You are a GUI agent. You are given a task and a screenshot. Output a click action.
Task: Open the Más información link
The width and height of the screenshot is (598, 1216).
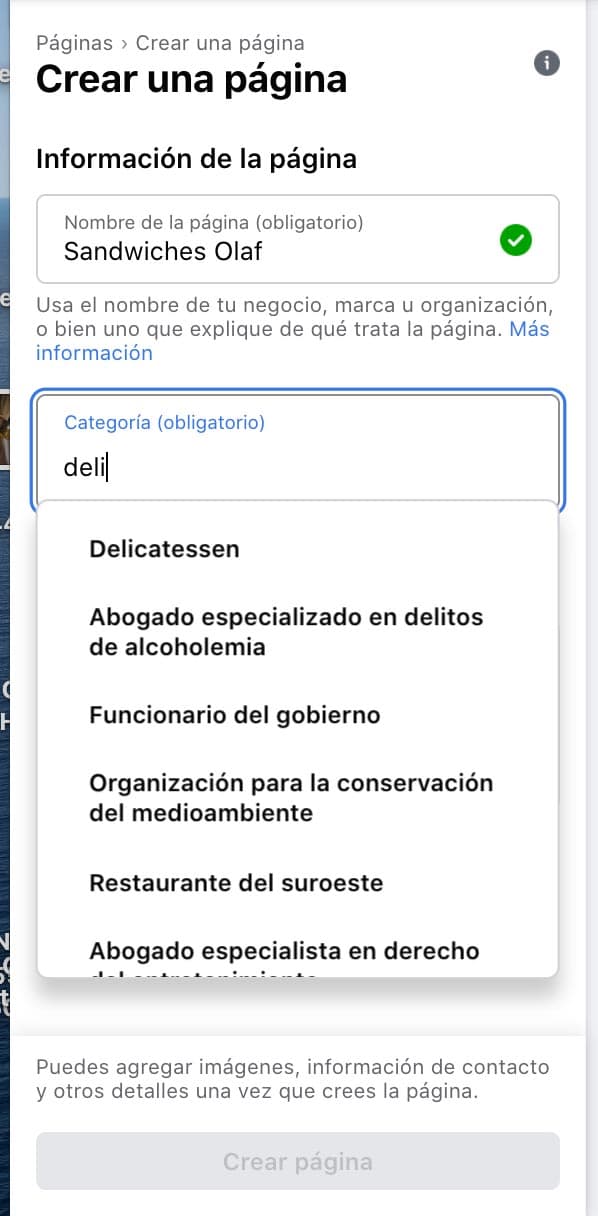click(x=293, y=341)
